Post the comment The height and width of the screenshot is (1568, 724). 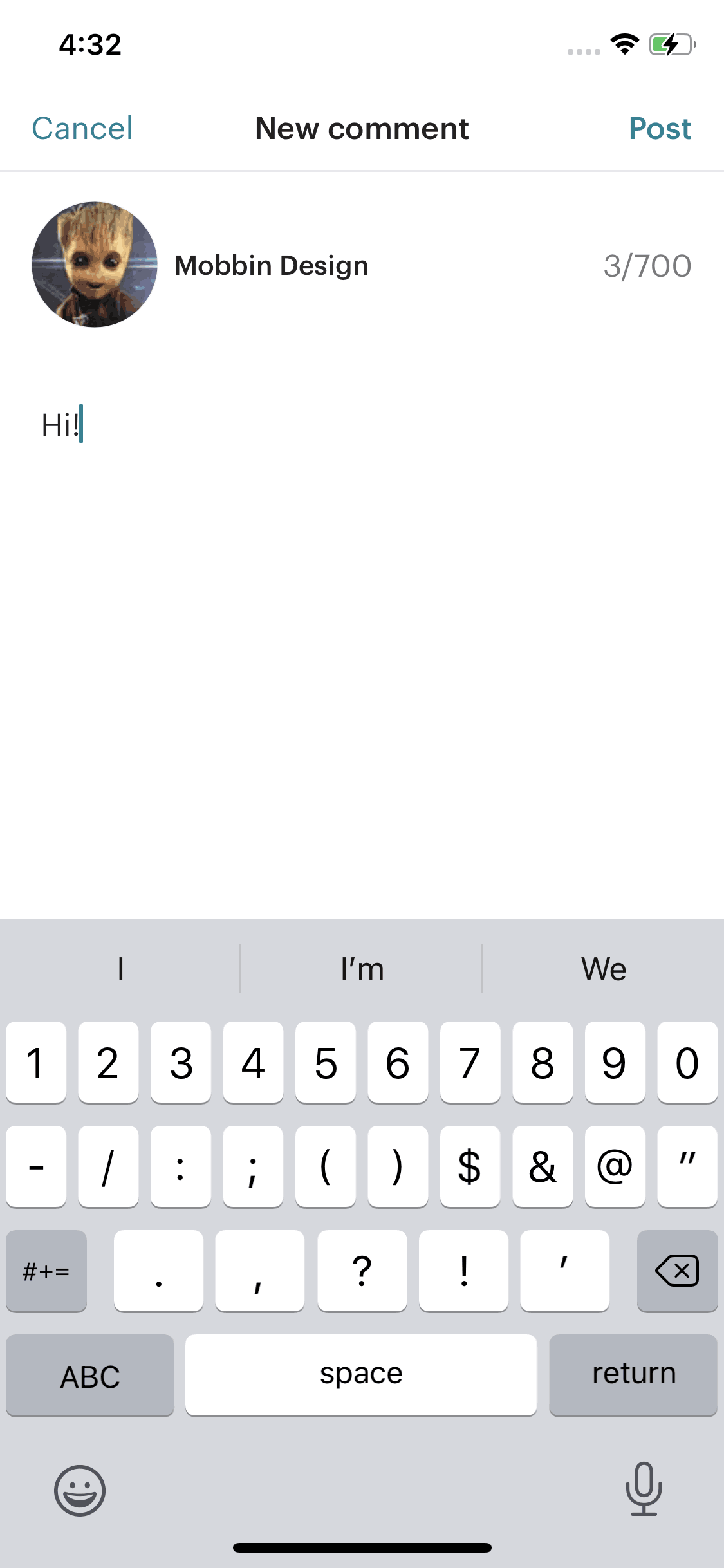point(660,129)
